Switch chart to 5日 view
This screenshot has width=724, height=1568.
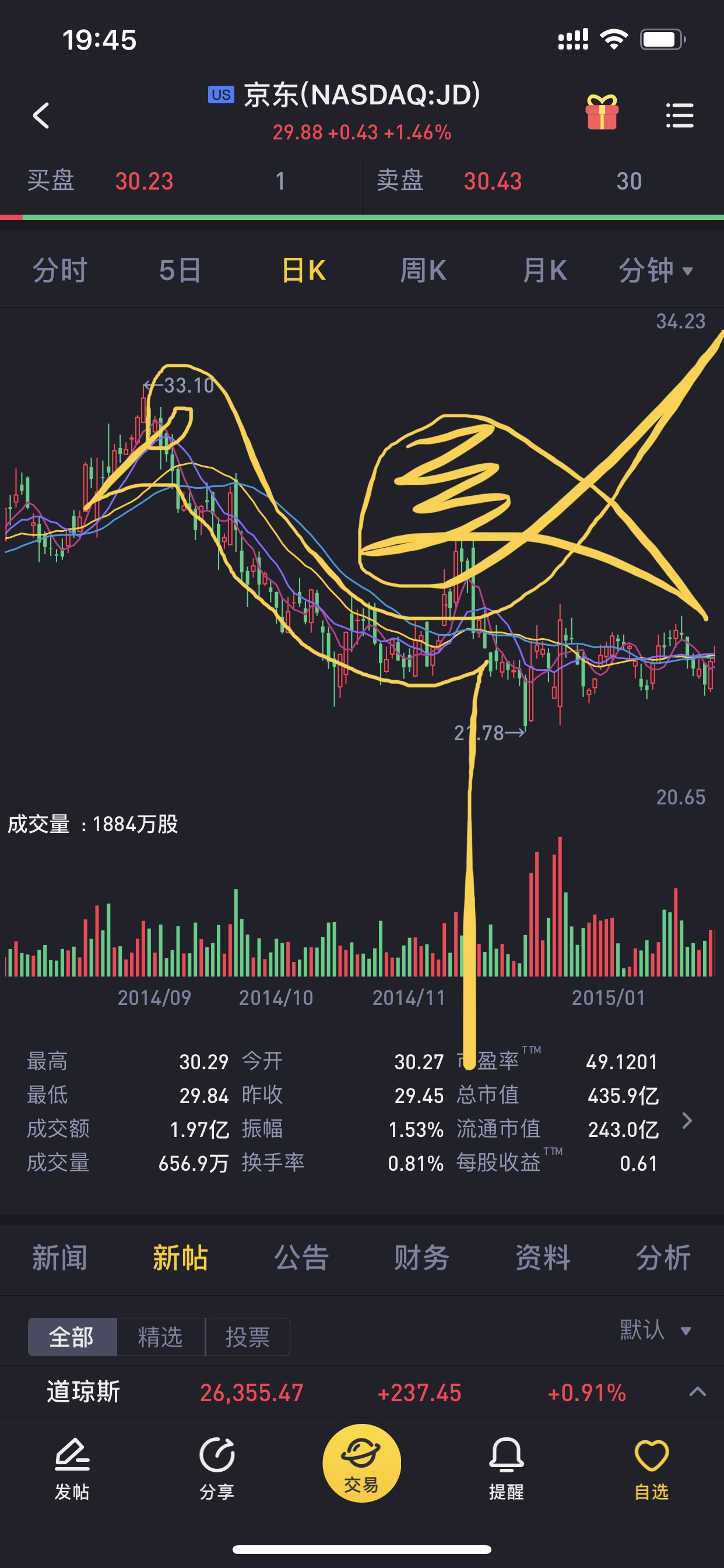pyautogui.click(x=180, y=269)
